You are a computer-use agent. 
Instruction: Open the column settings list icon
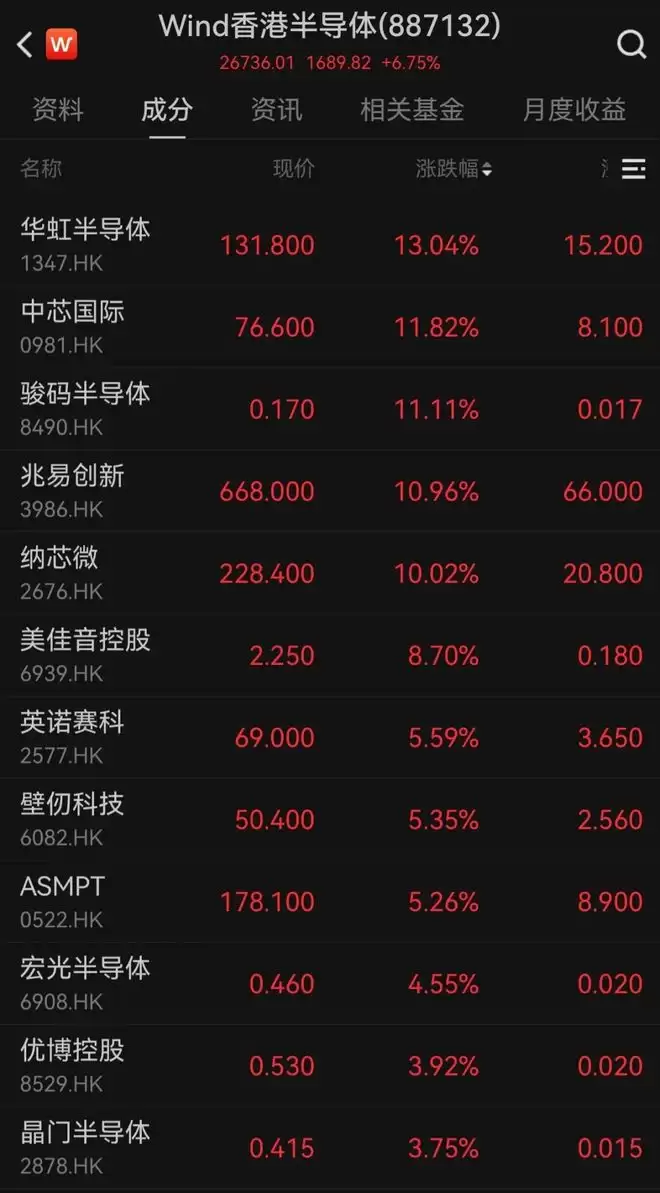(633, 169)
